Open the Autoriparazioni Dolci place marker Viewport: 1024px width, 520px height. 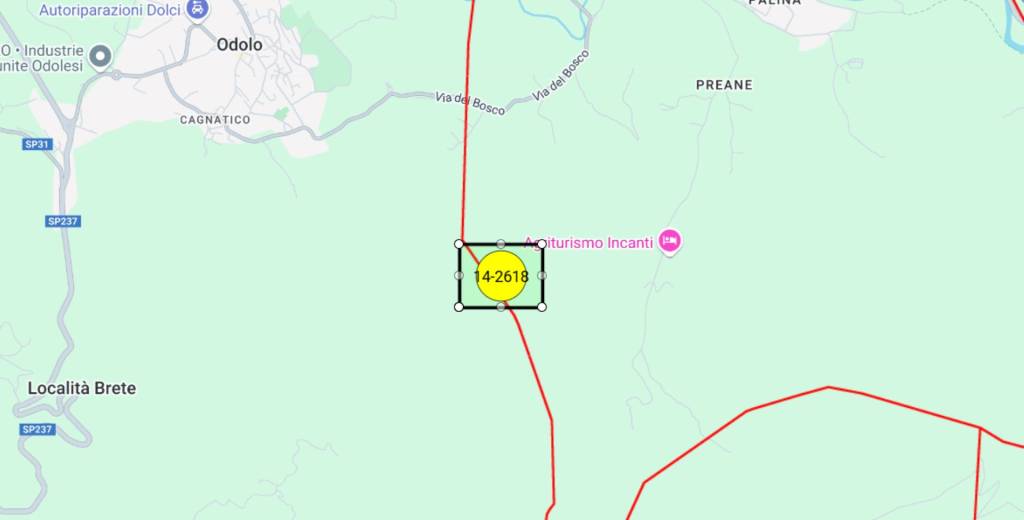(x=198, y=9)
